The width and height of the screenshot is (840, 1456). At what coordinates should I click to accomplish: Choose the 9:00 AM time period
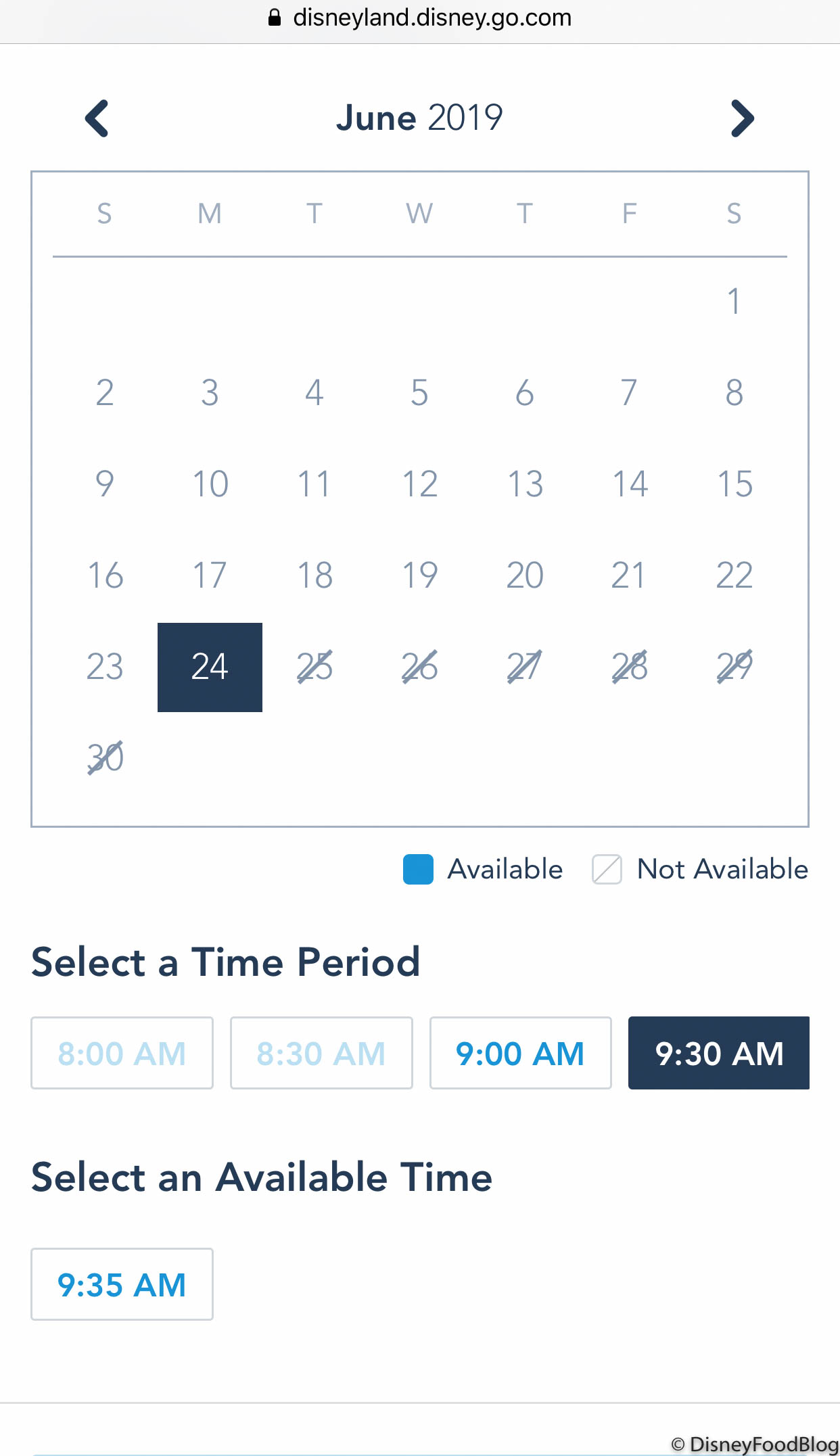pos(520,1053)
